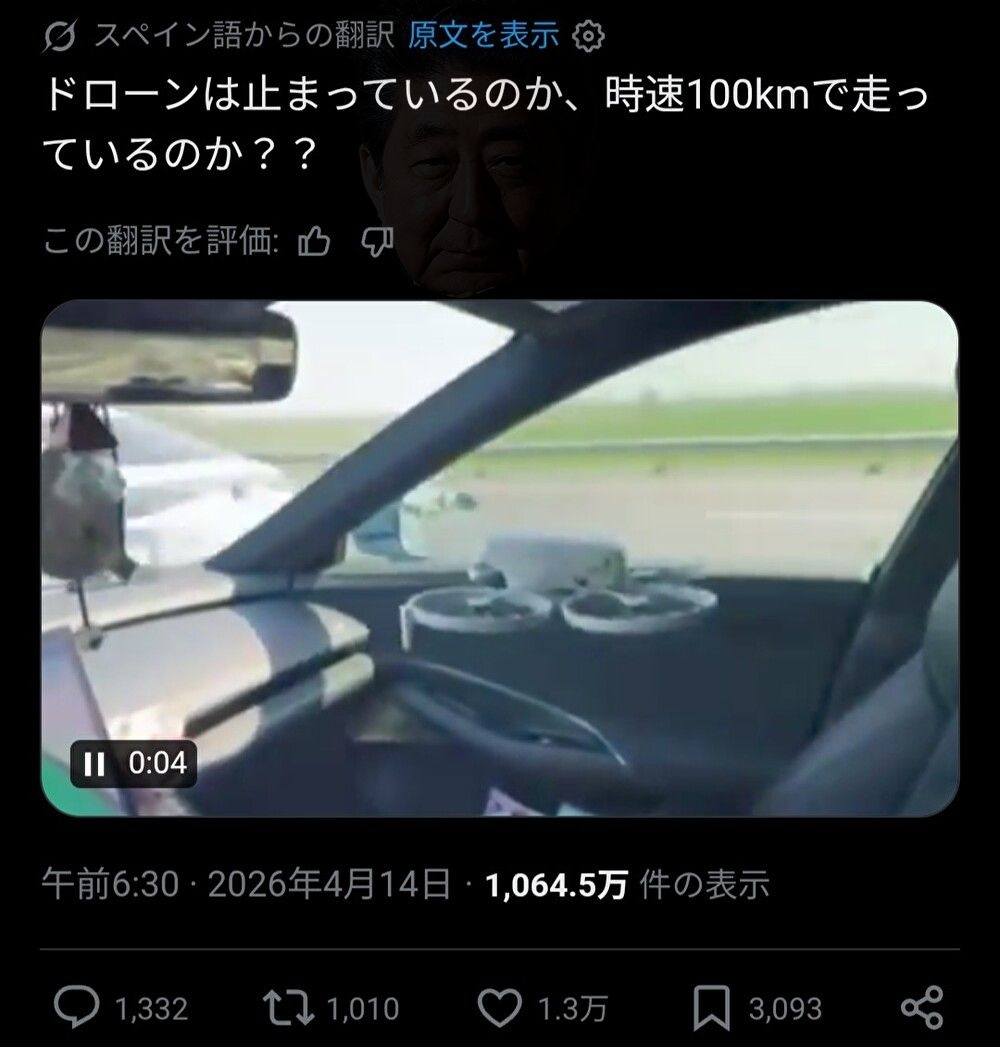
Task: Pause the playing video
Action: pyautogui.click(x=95, y=764)
